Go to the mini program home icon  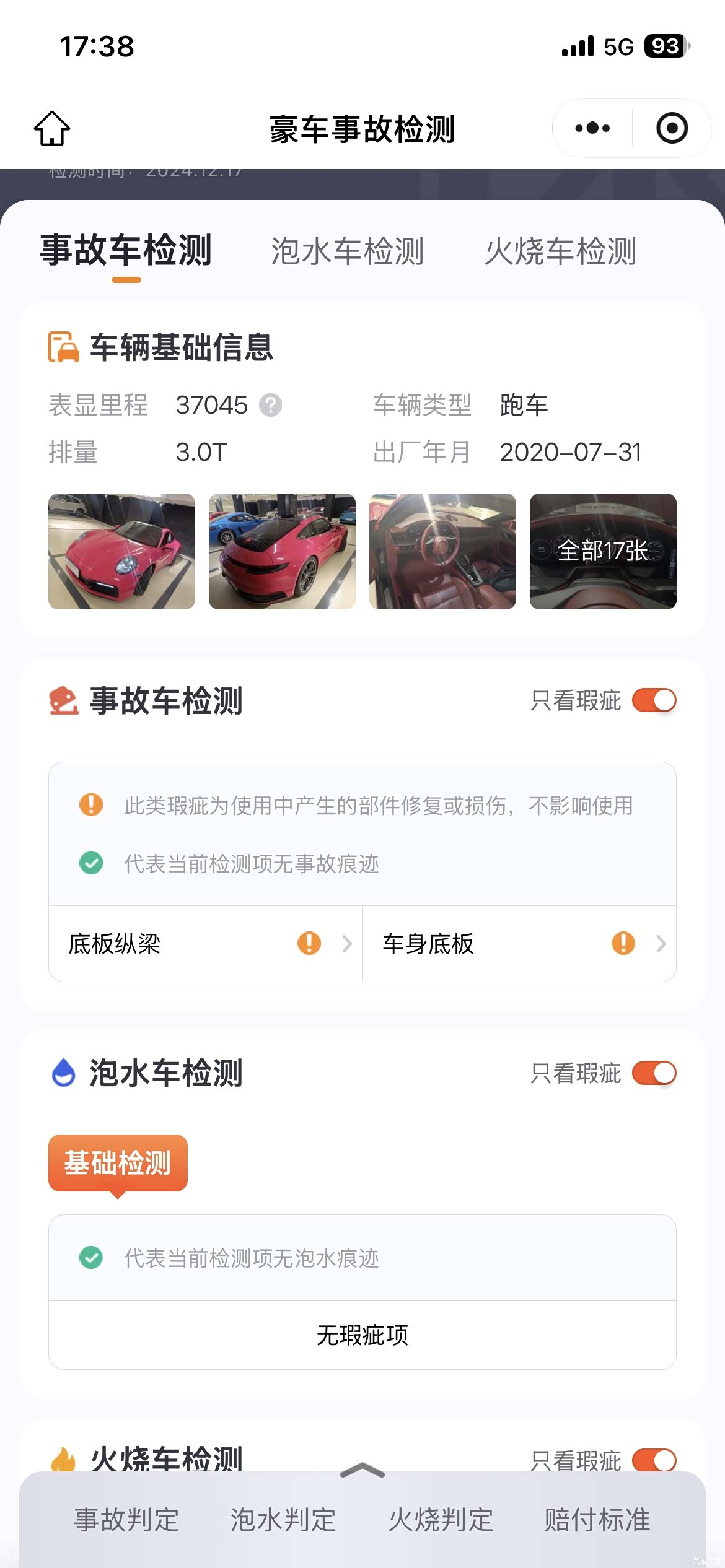[x=52, y=128]
